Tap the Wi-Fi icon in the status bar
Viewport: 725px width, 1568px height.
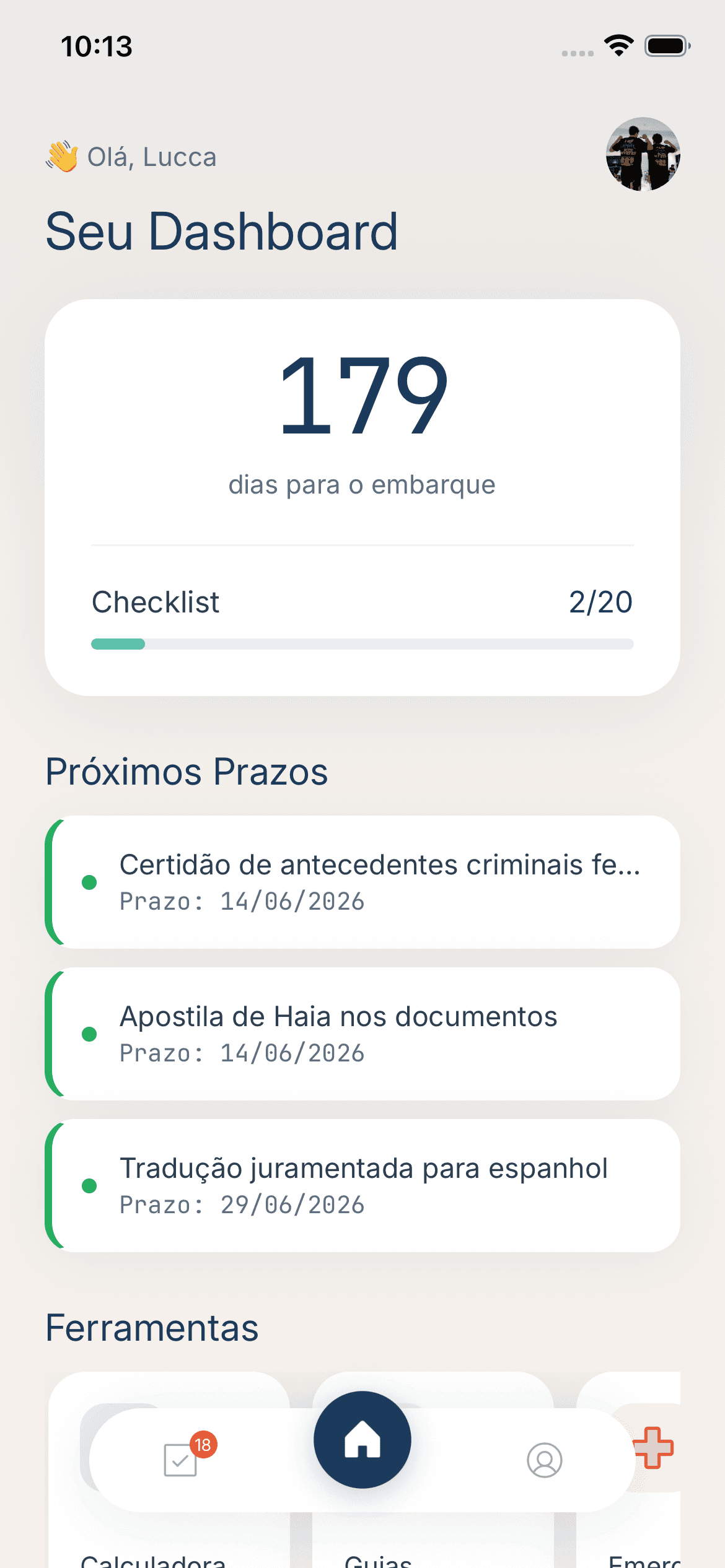pyautogui.click(x=618, y=45)
